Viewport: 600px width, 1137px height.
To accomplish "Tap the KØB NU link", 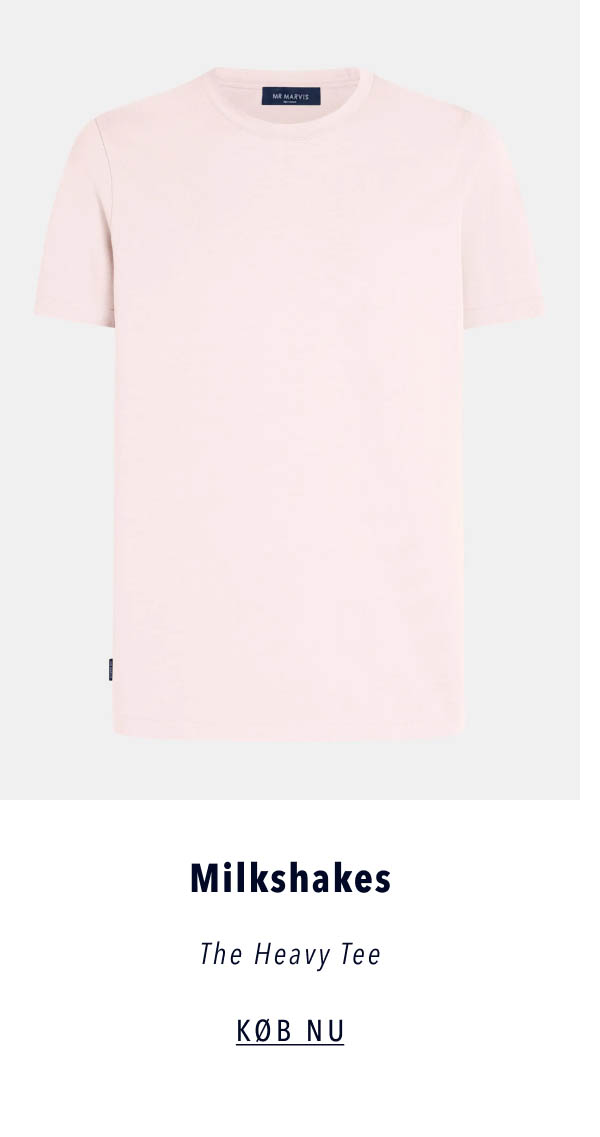I will tap(290, 1031).
